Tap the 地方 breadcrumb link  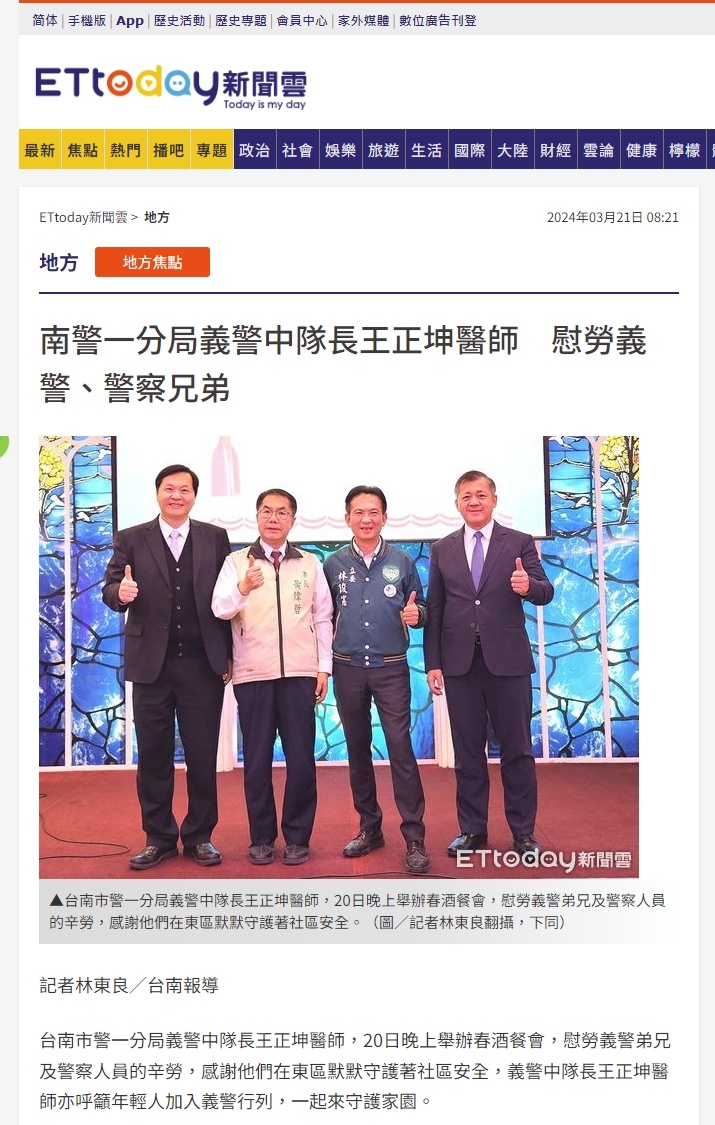tap(157, 217)
